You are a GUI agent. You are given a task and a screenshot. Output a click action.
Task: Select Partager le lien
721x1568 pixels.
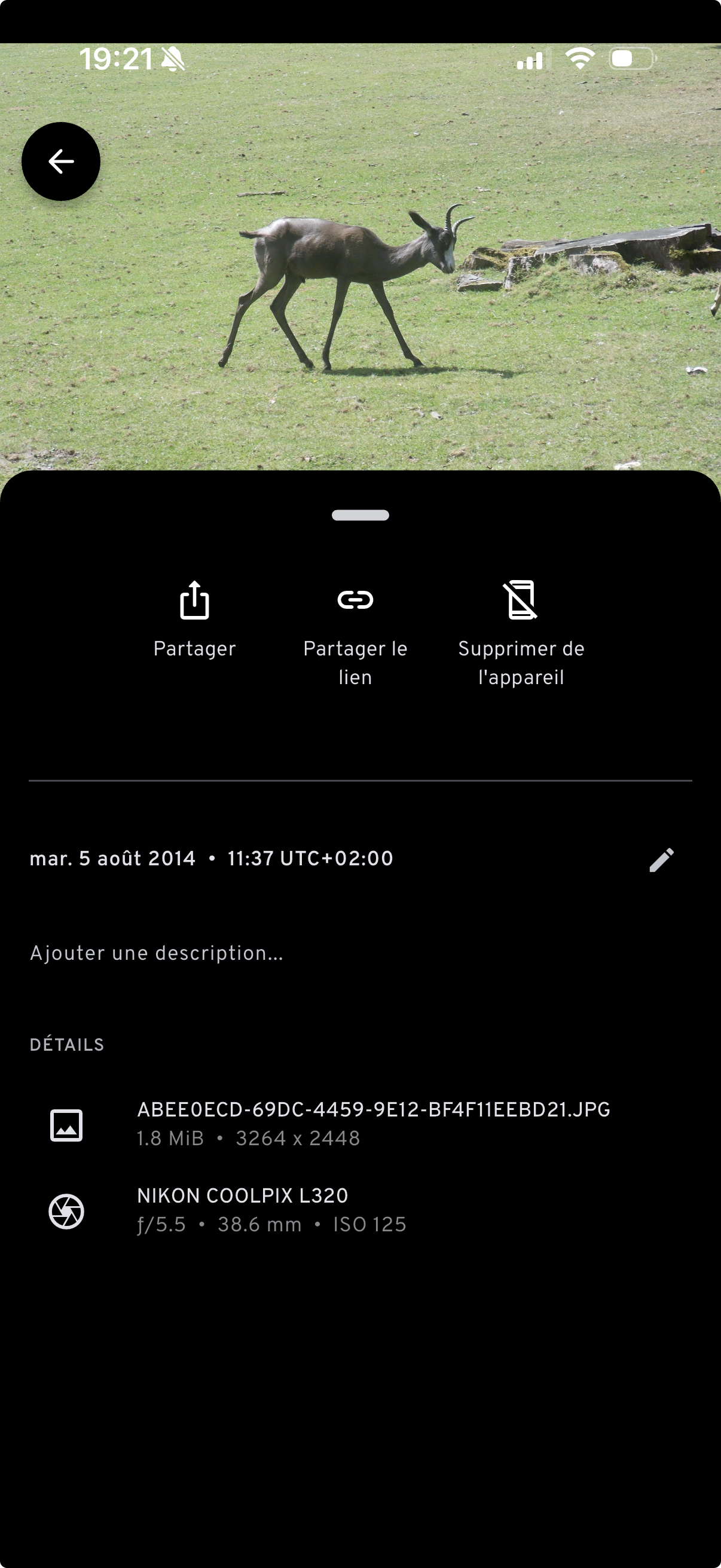pyautogui.click(x=355, y=633)
